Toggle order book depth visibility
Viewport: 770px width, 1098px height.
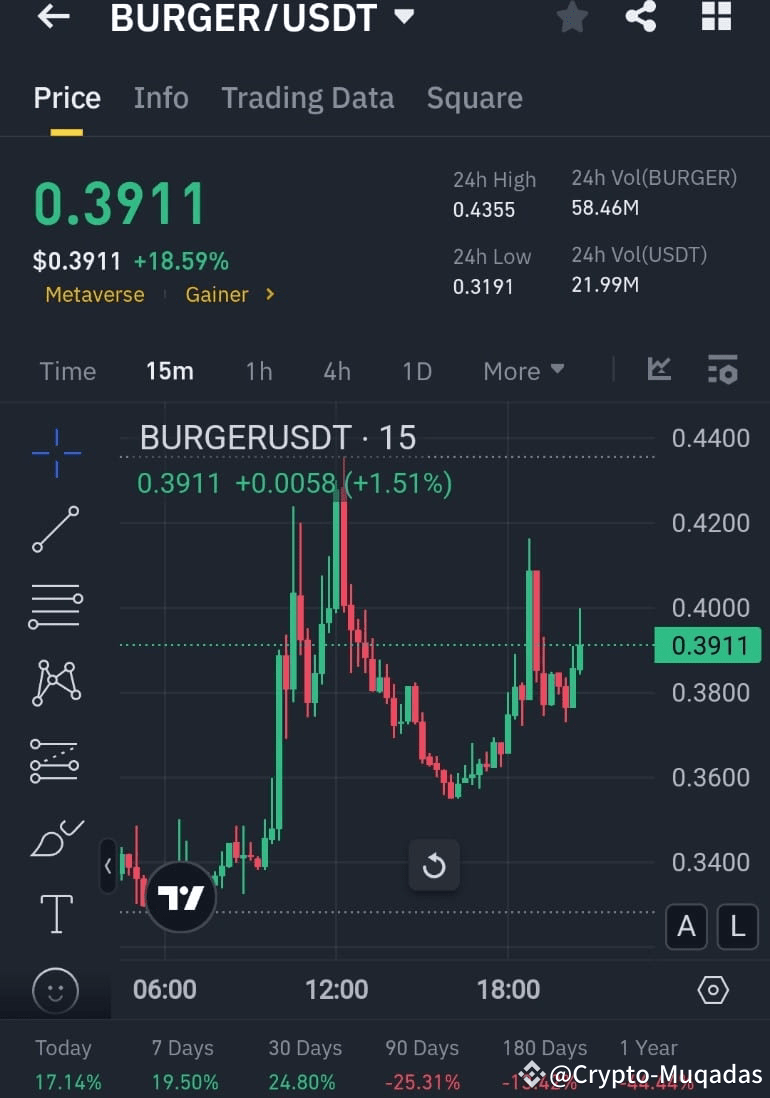tap(722, 369)
